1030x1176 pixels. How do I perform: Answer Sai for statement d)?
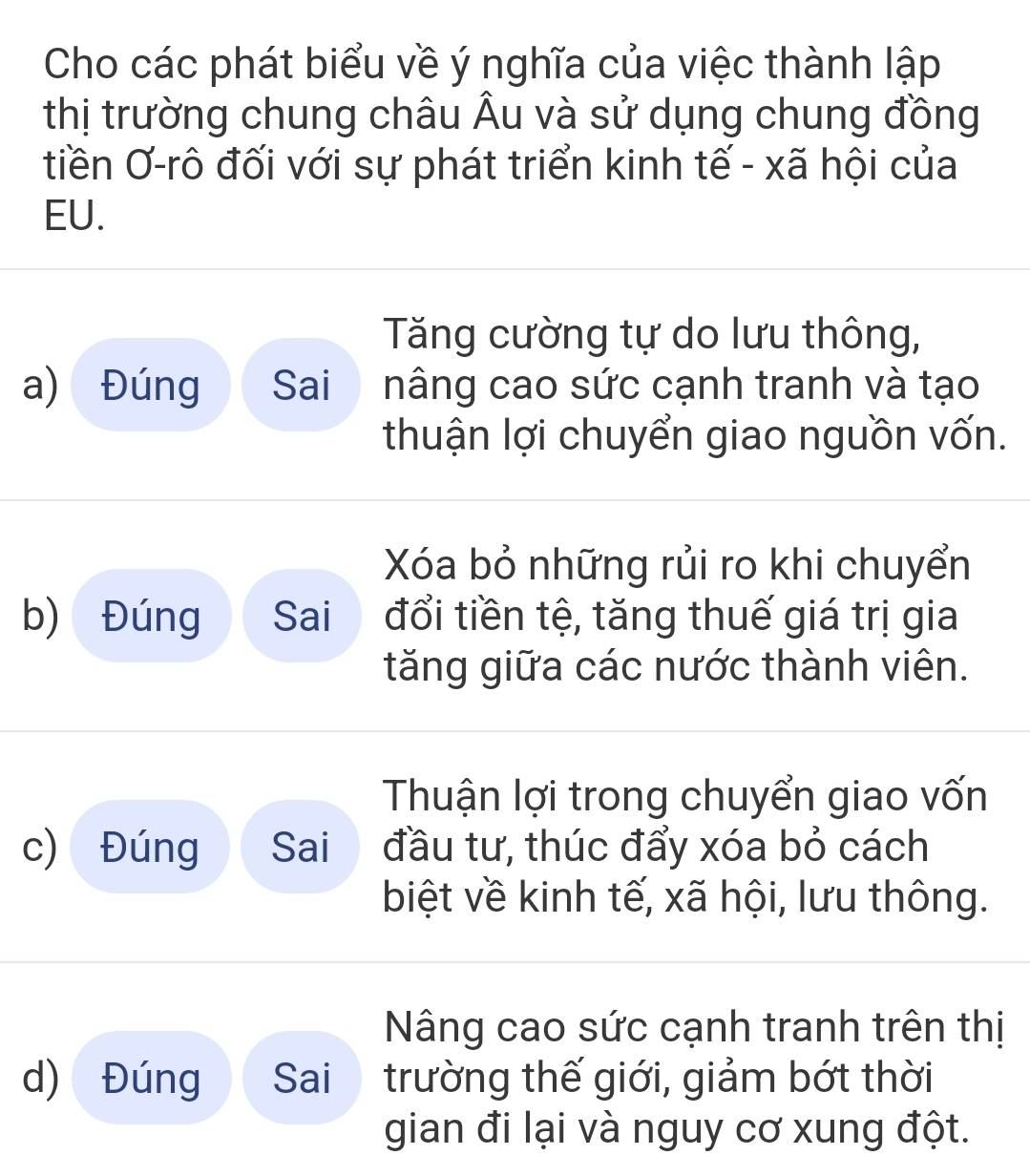[x=301, y=1078]
